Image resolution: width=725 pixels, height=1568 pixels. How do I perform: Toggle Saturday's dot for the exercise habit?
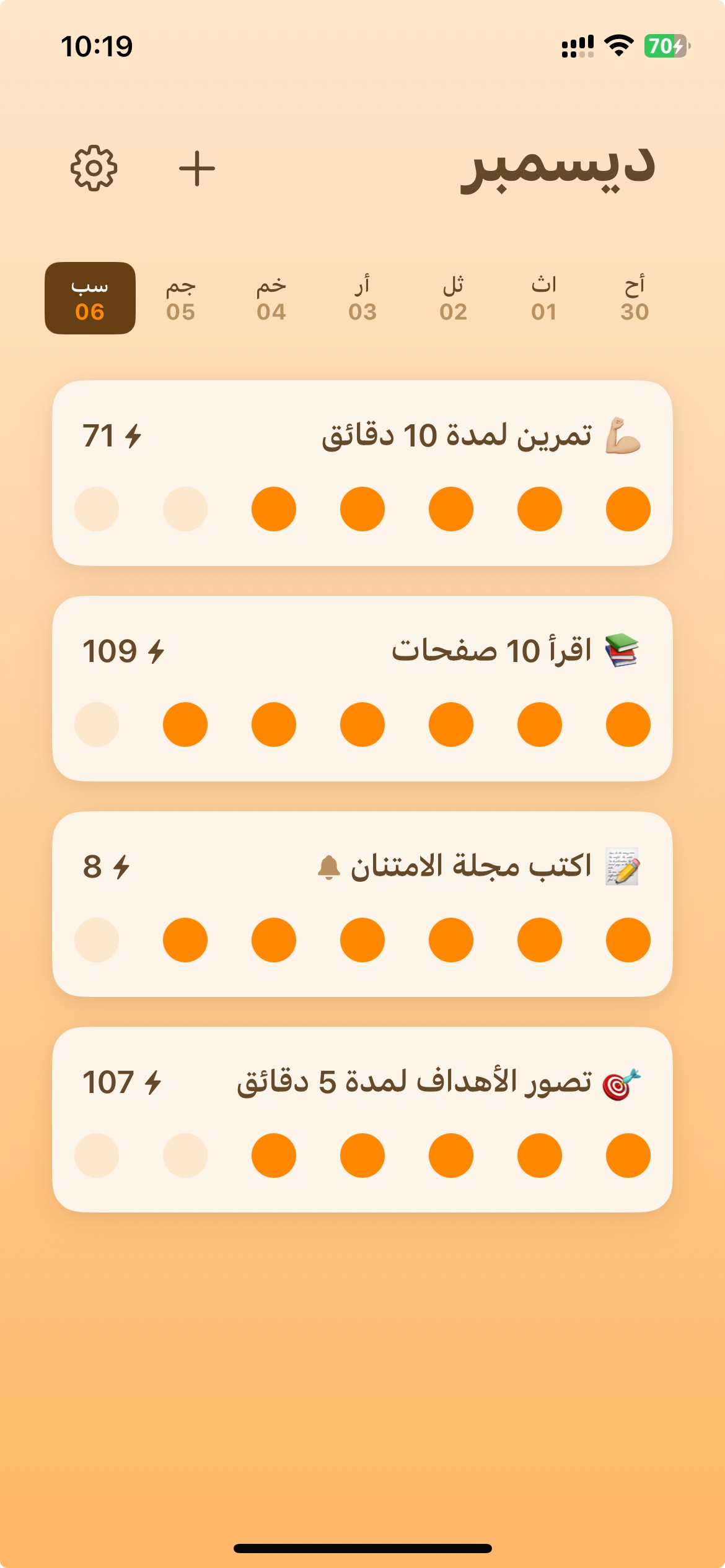pyautogui.click(x=96, y=509)
